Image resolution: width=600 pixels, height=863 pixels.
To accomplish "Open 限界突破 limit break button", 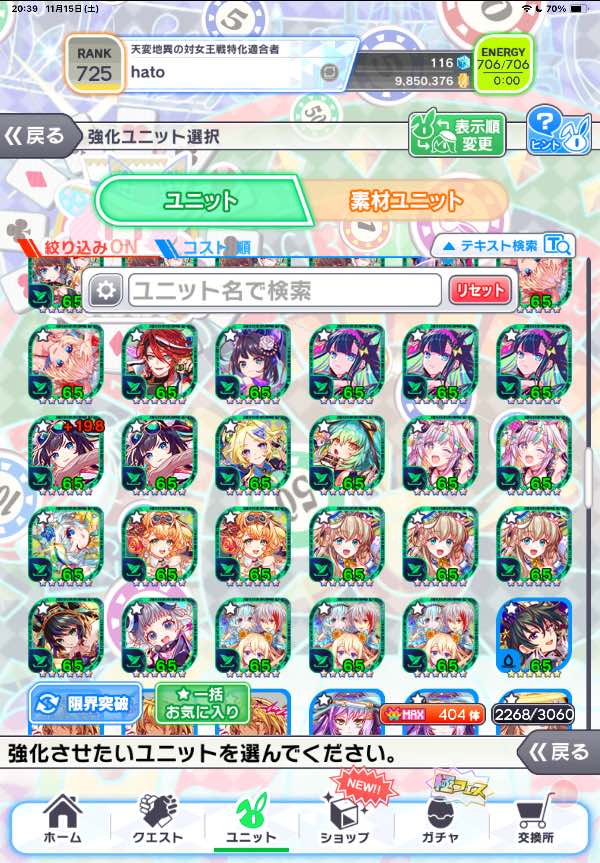I will click(x=86, y=703).
